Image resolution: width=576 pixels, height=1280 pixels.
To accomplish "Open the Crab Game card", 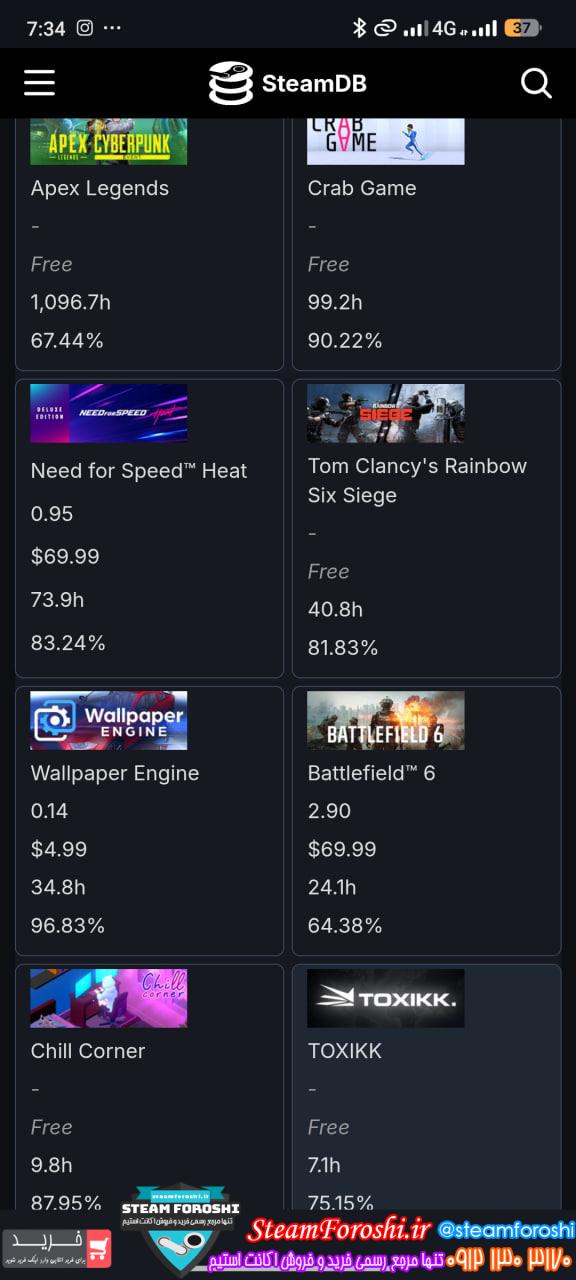I will click(x=426, y=244).
